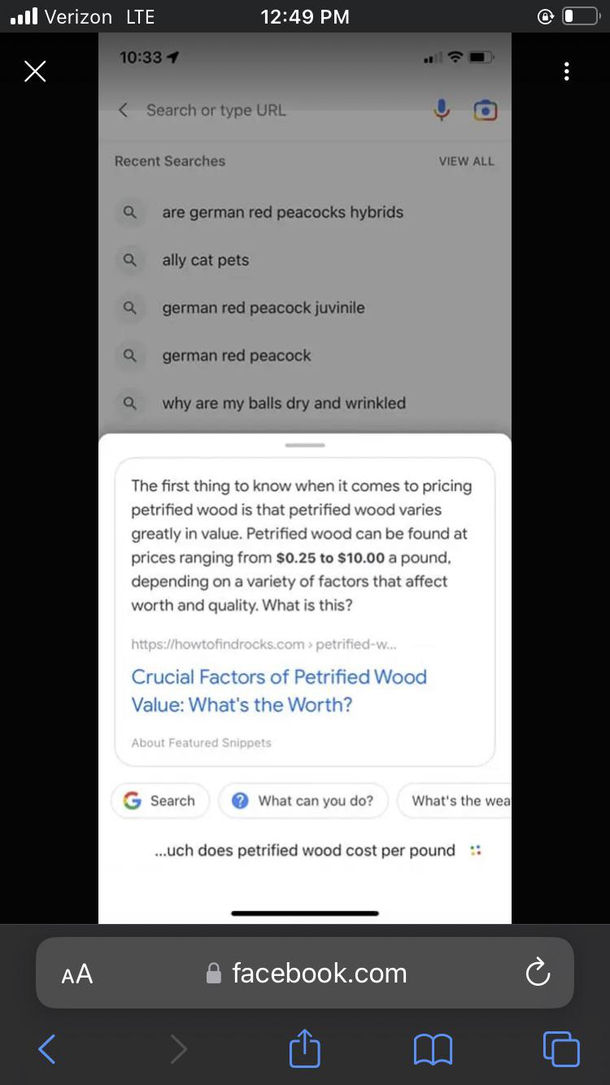Show all open Safari tabs
The height and width of the screenshot is (1085, 610).
560,1048
